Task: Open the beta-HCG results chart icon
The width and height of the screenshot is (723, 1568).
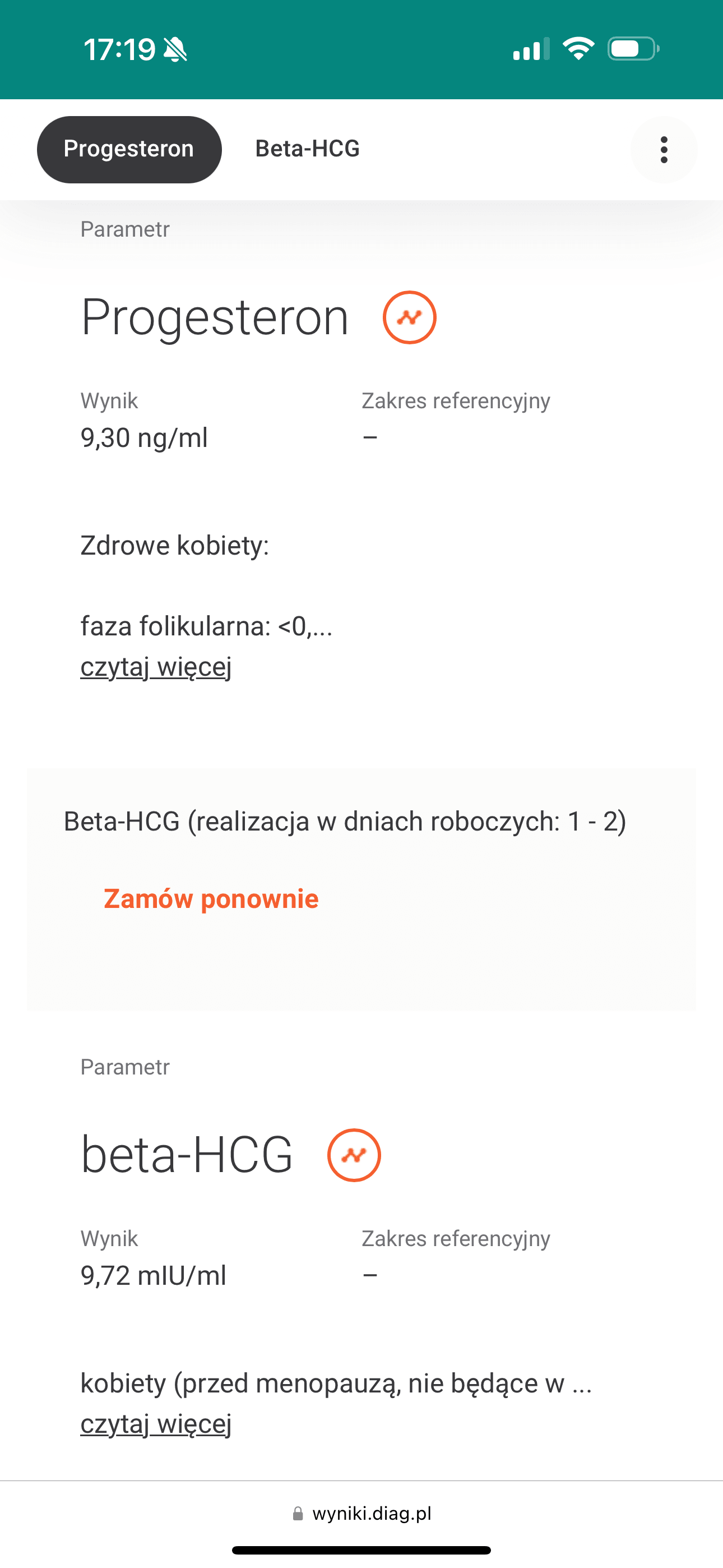Action: 354,1155
